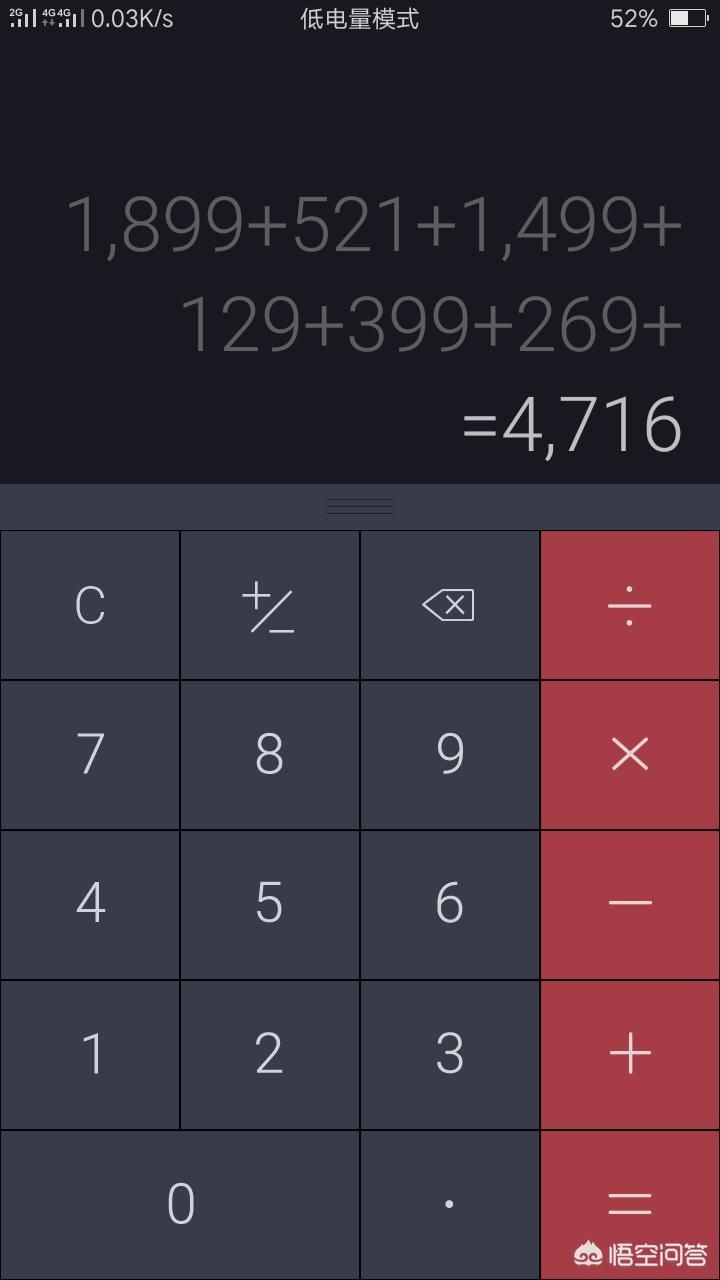The width and height of the screenshot is (720, 1280).
Task: Enter digit 7
Action: (90, 755)
